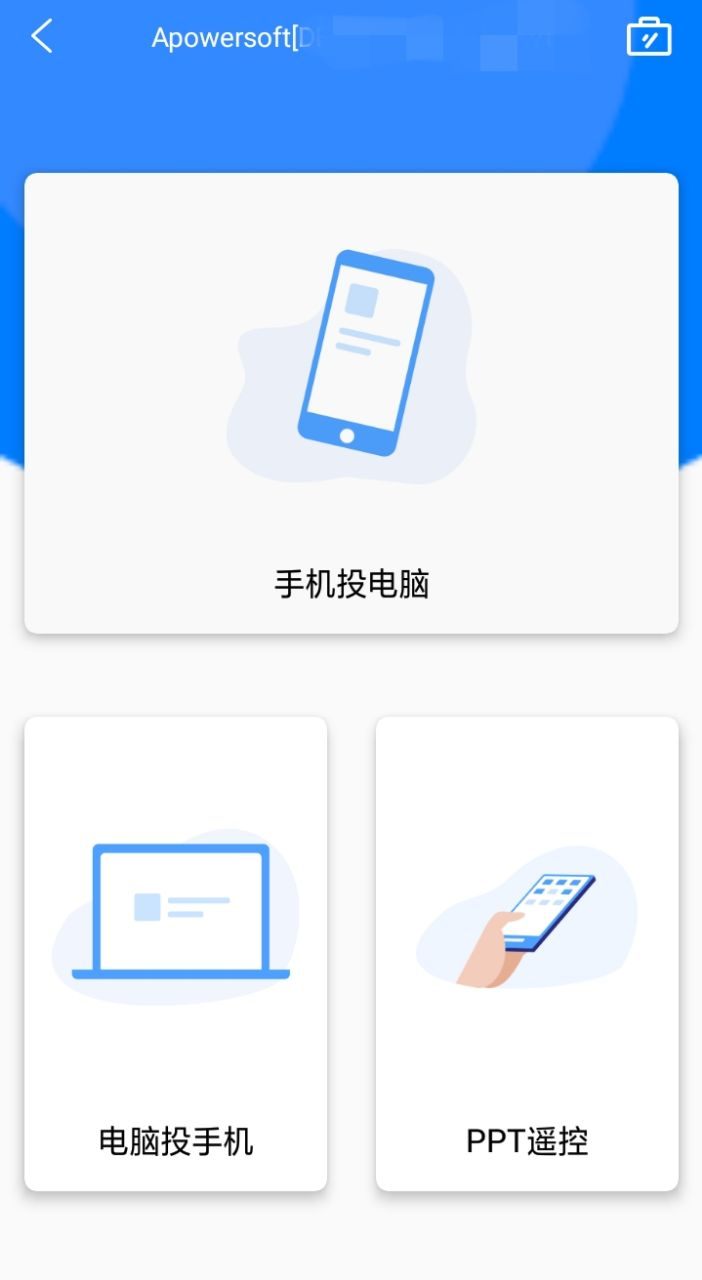Open the 手机投电脑 card
The image size is (702, 1280).
click(351, 403)
